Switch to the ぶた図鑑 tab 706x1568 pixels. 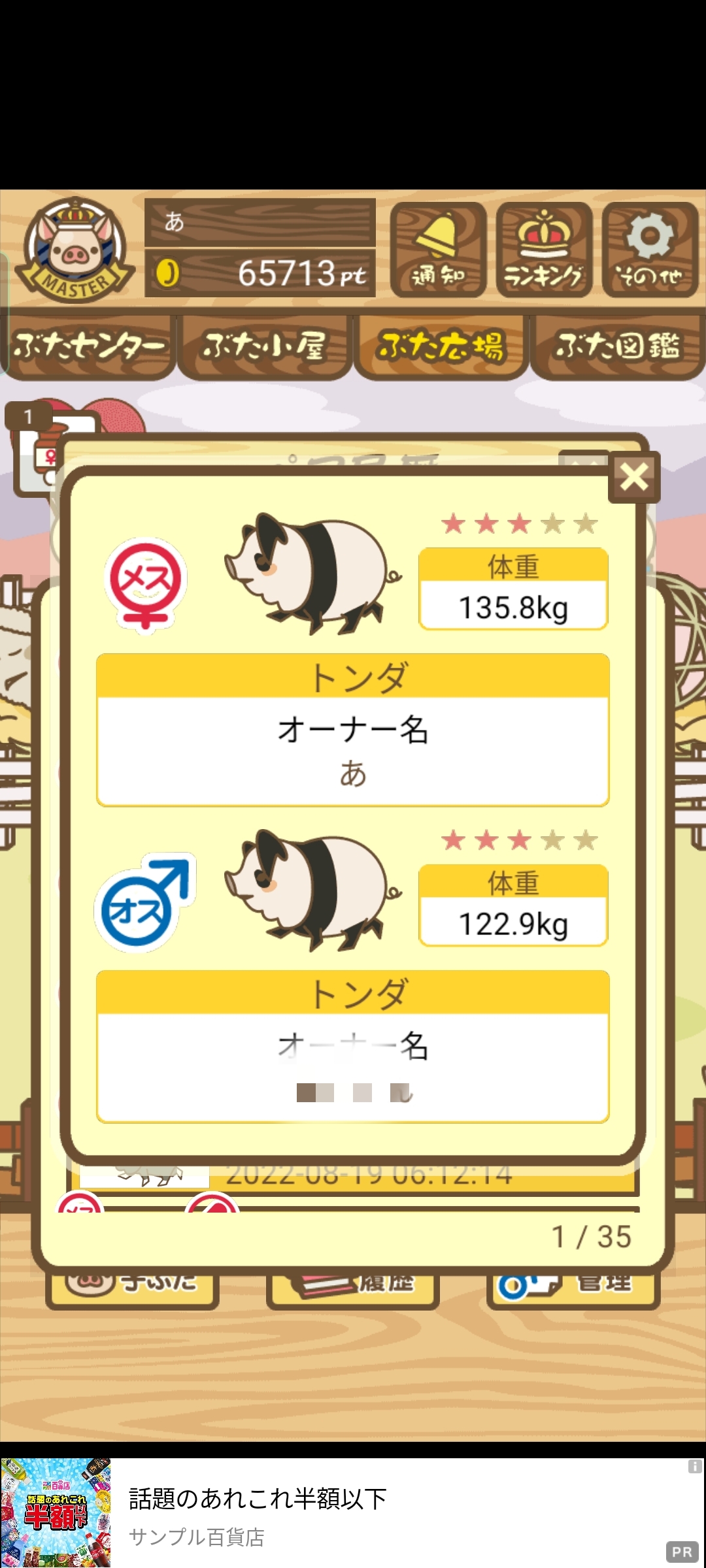[x=617, y=346]
